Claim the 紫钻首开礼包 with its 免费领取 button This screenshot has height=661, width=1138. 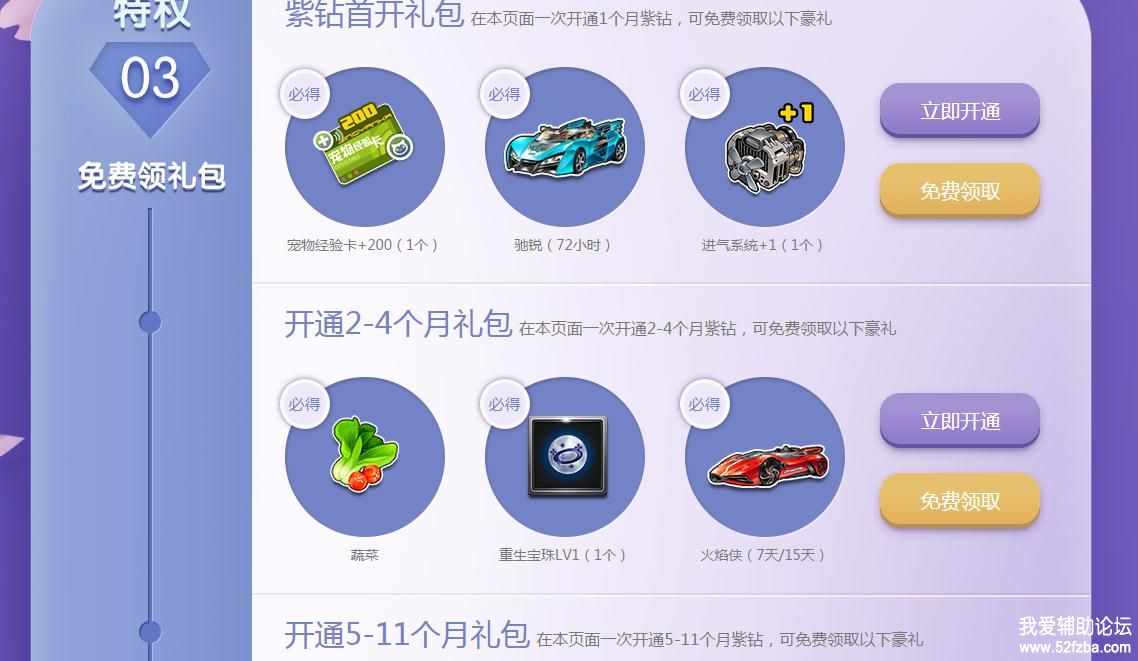point(959,190)
